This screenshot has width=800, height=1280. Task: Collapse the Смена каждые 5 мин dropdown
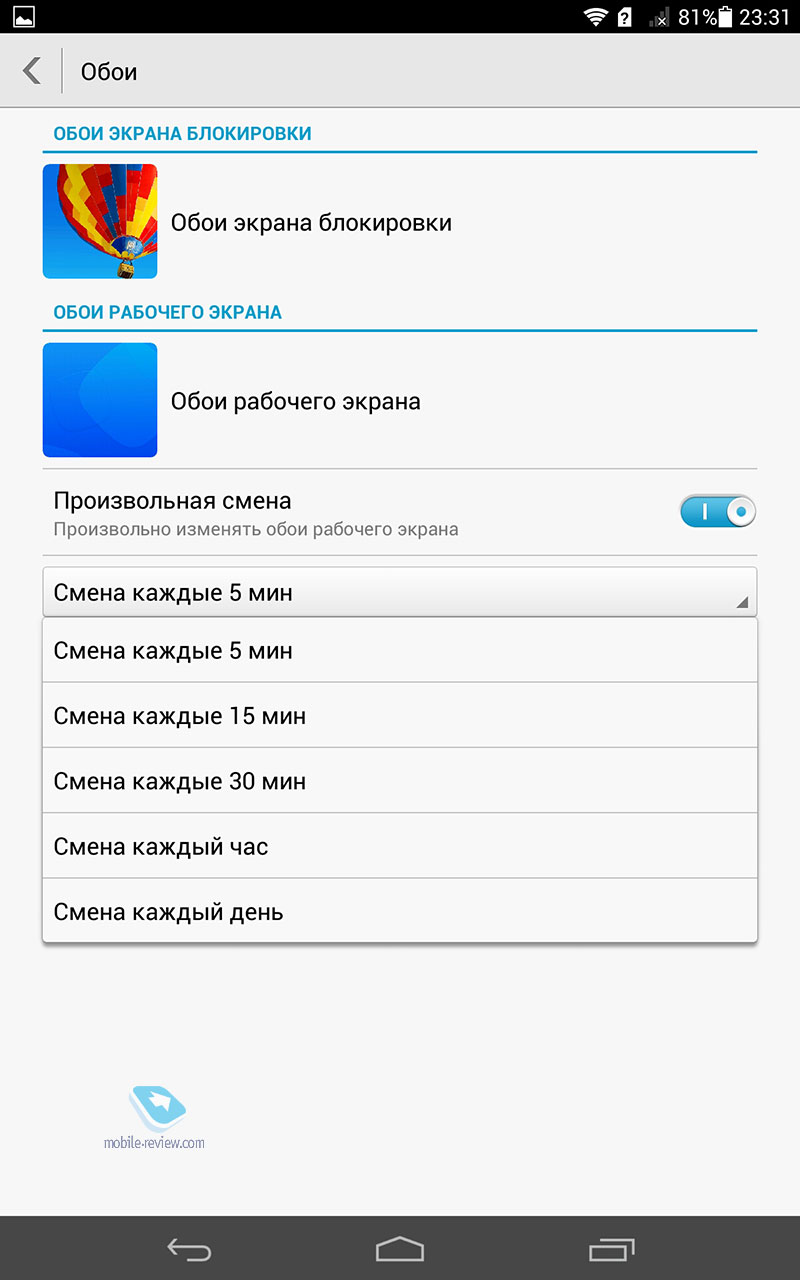pyautogui.click(x=400, y=592)
